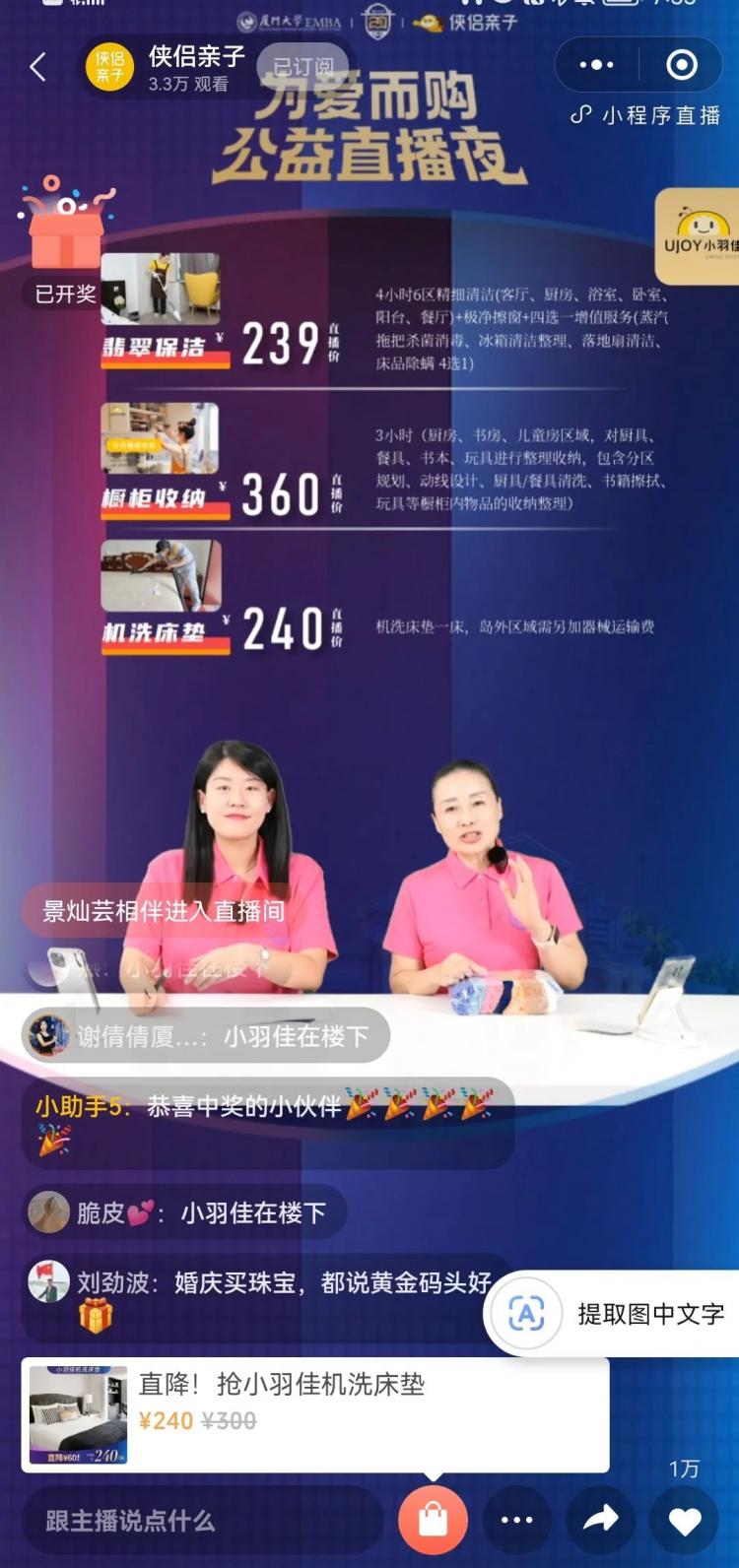Open the mini program more menu

tap(597, 65)
